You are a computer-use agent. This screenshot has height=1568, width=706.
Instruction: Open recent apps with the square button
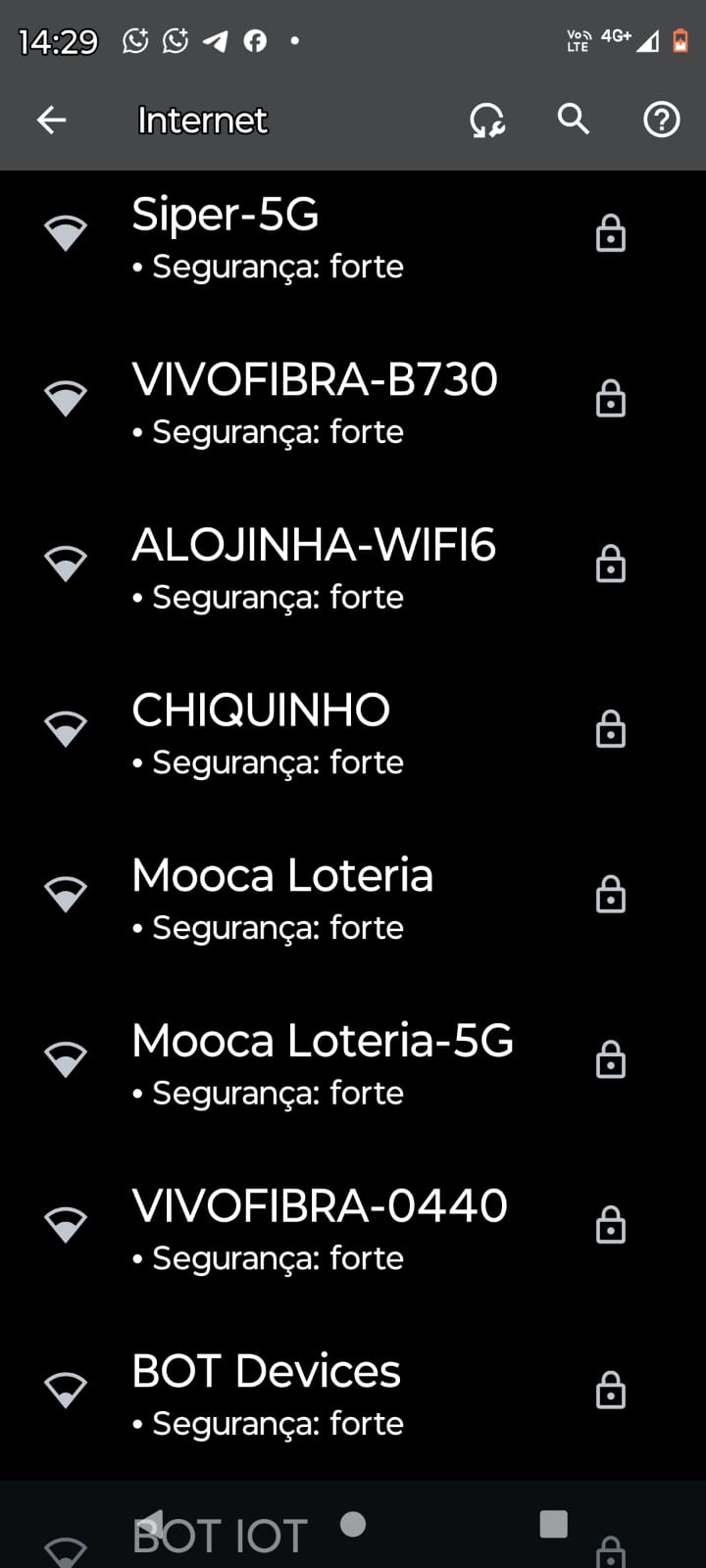pyautogui.click(x=554, y=1524)
